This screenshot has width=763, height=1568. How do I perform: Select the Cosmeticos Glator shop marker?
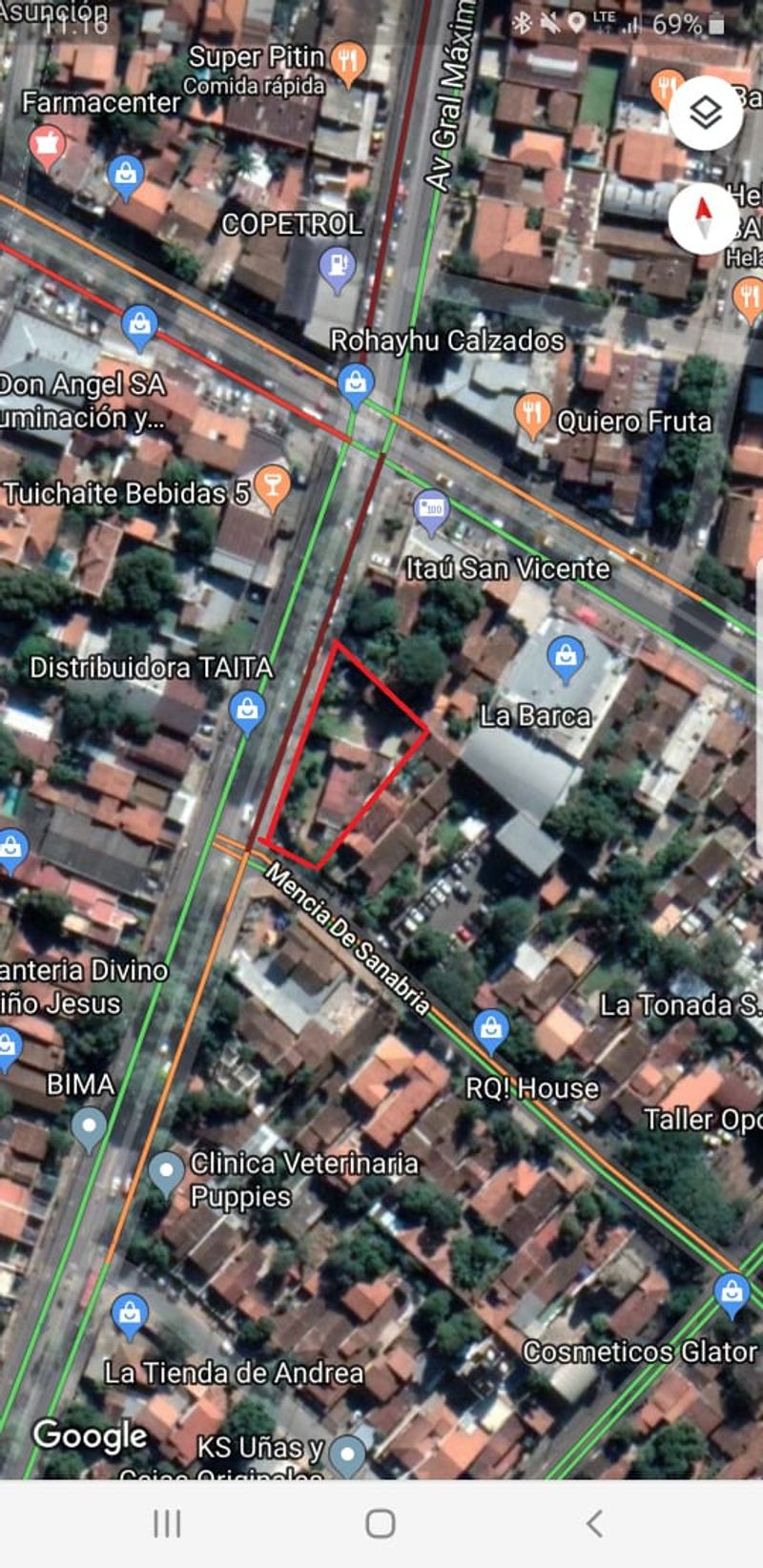[x=732, y=1292]
